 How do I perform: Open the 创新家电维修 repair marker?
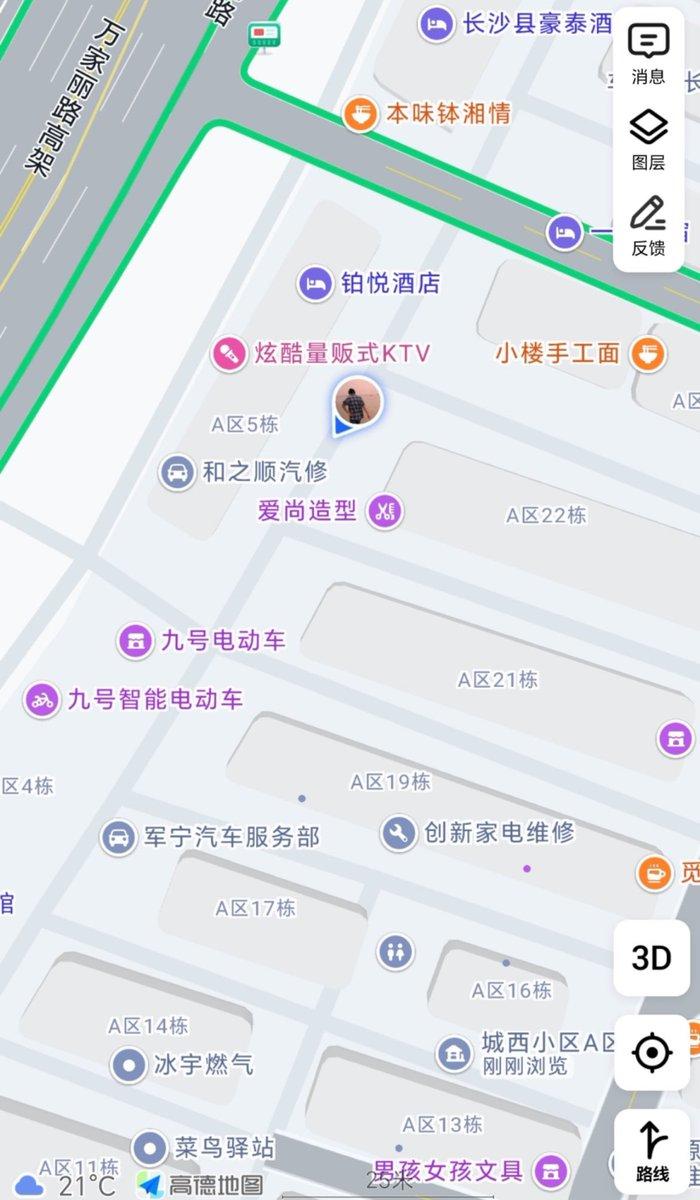pyautogui.click(x=398, y=832)
